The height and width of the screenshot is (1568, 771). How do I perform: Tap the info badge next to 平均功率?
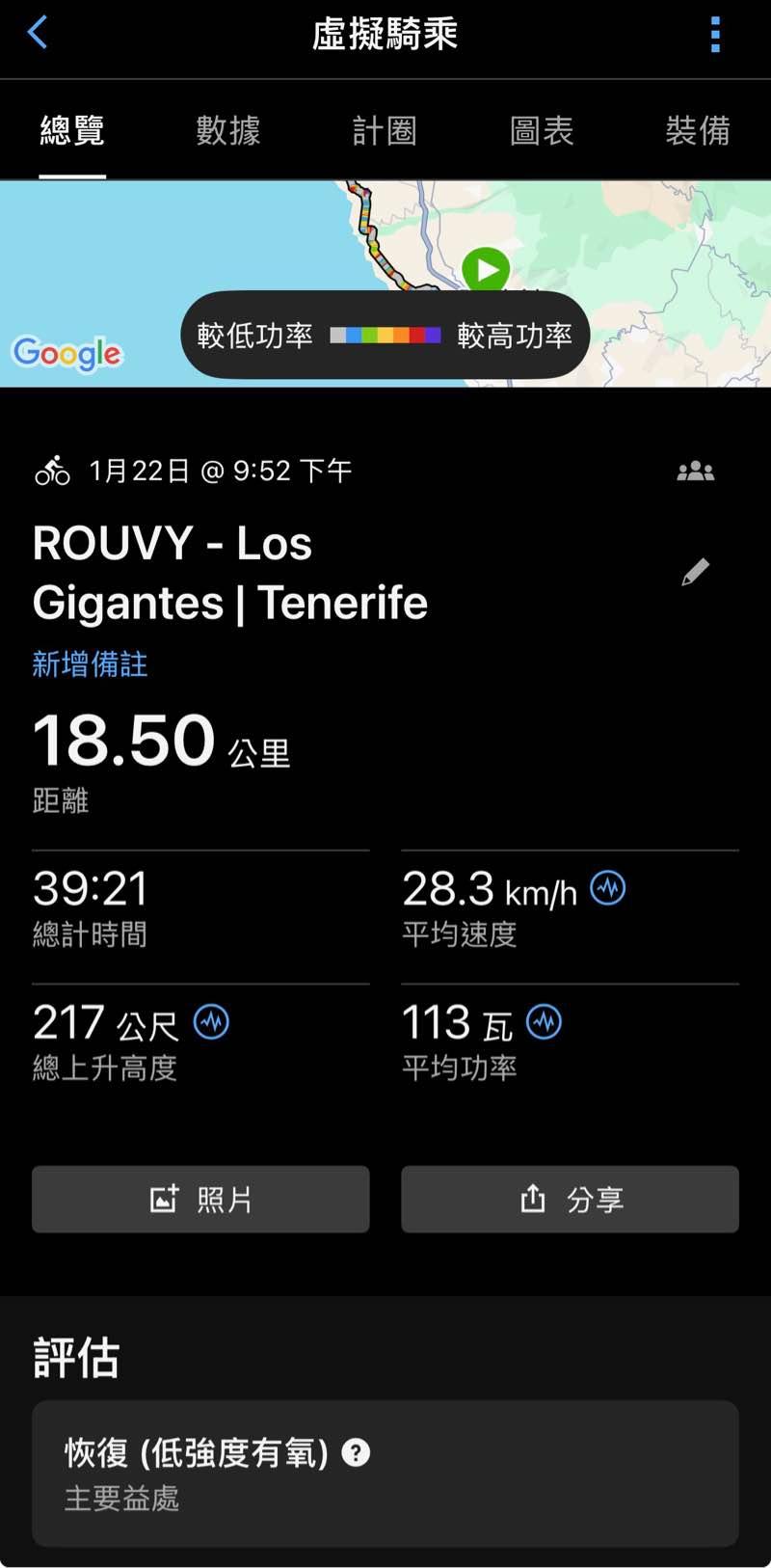point(545,1022)
